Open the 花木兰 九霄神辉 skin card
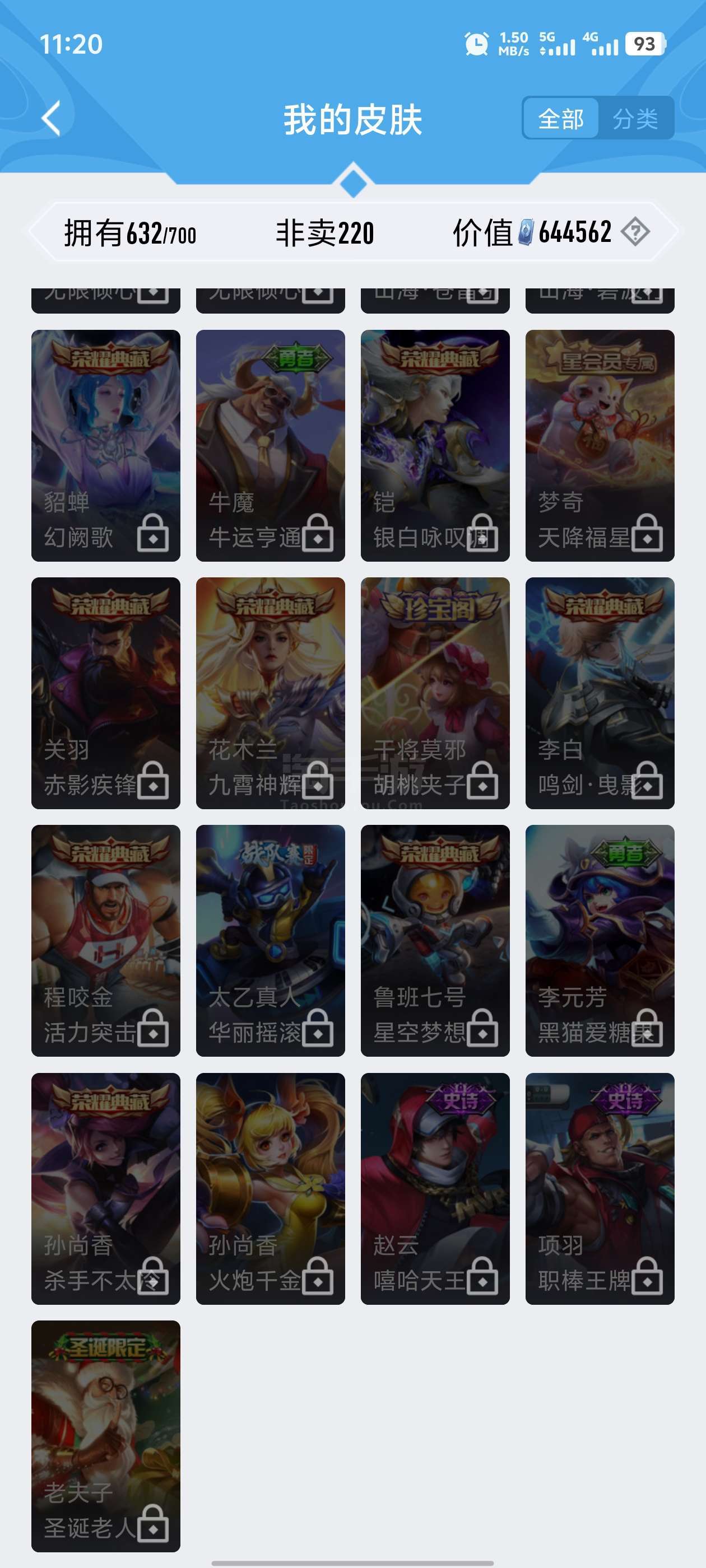Screen dimensions: 706x1568 [x=271, y=693]
